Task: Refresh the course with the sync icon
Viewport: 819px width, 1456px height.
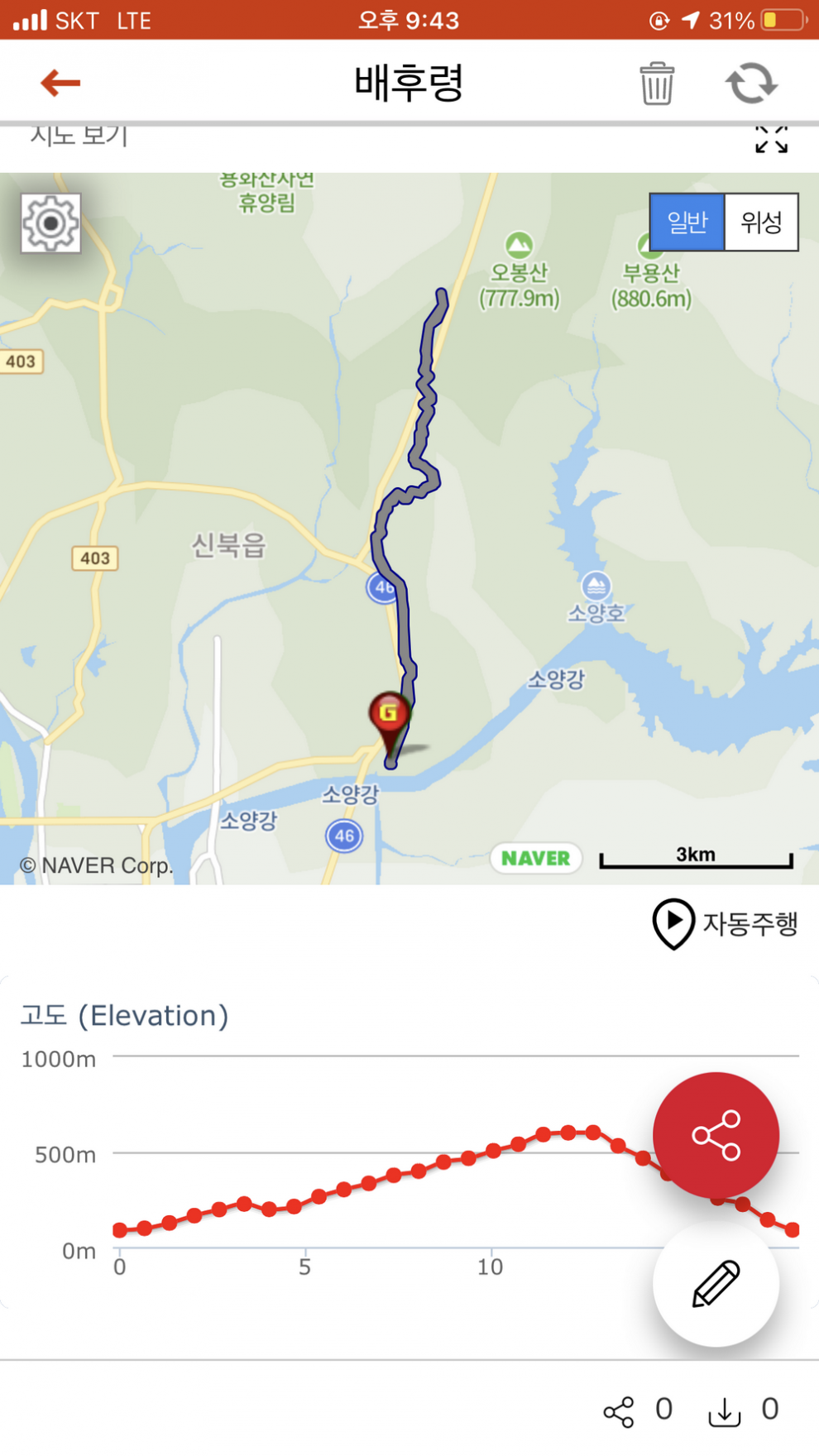Action: (x=751, y=84)
